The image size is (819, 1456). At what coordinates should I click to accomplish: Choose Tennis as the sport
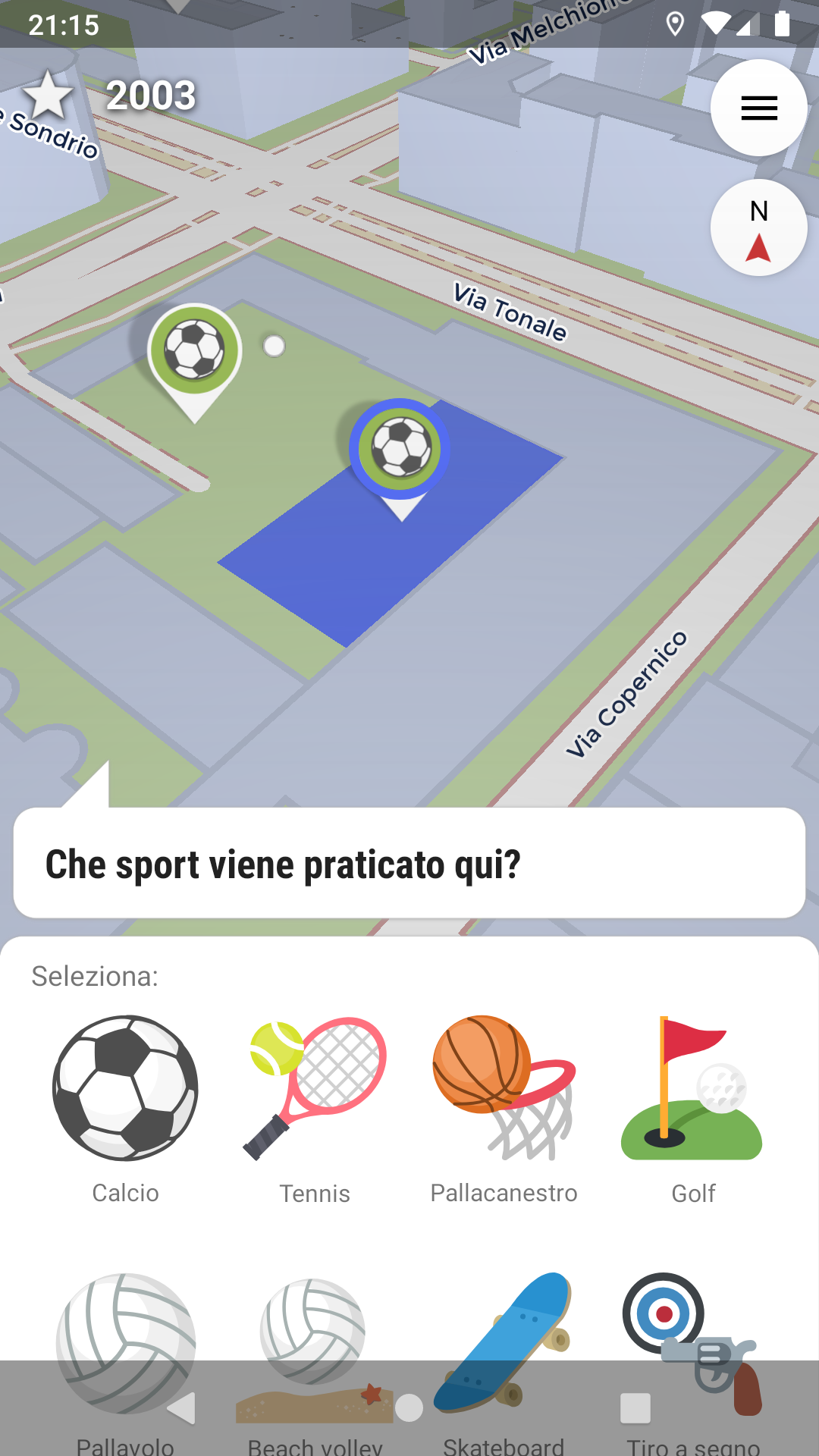[x=315, y=1109]
